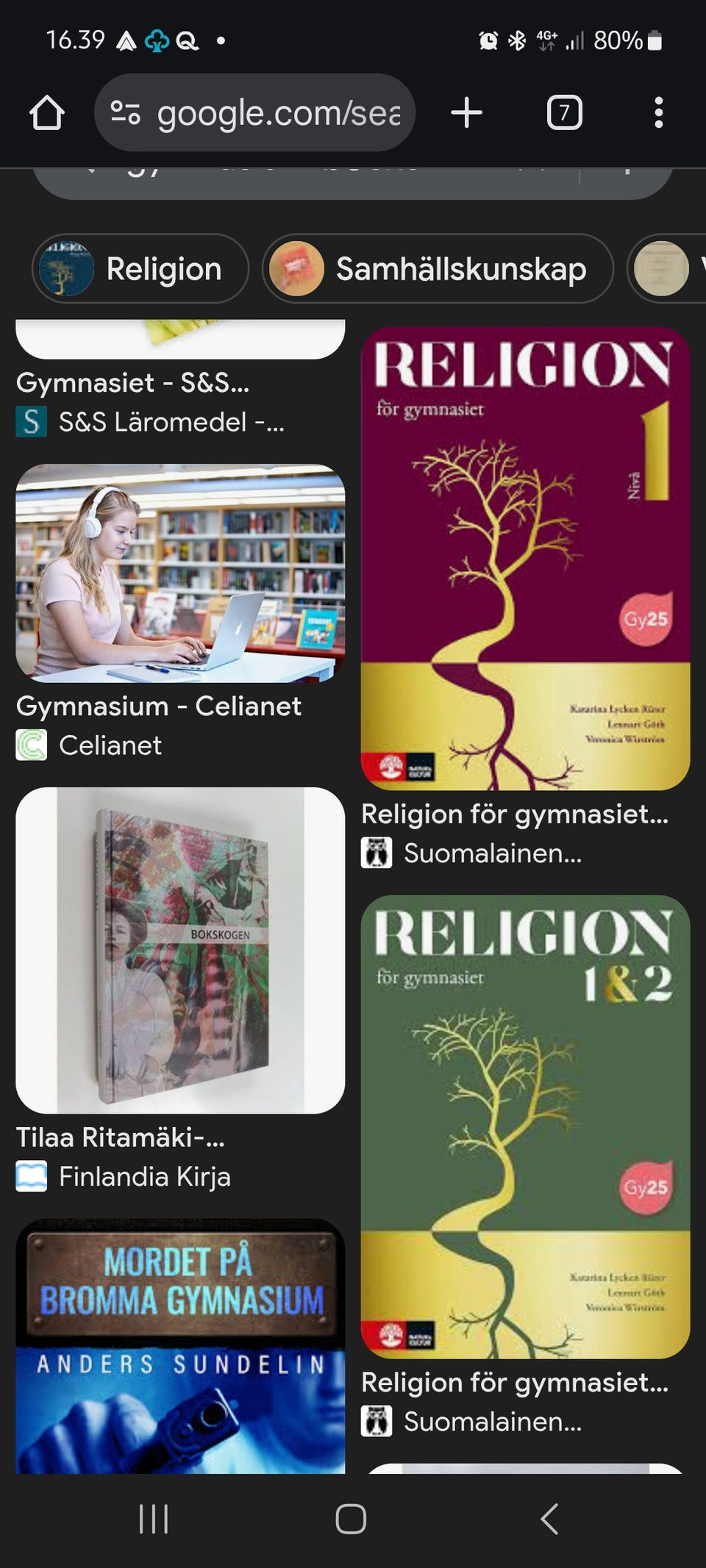Go back using the system back button
Viewport: 706px width, 1568px height.
[x=549, y=1518]
